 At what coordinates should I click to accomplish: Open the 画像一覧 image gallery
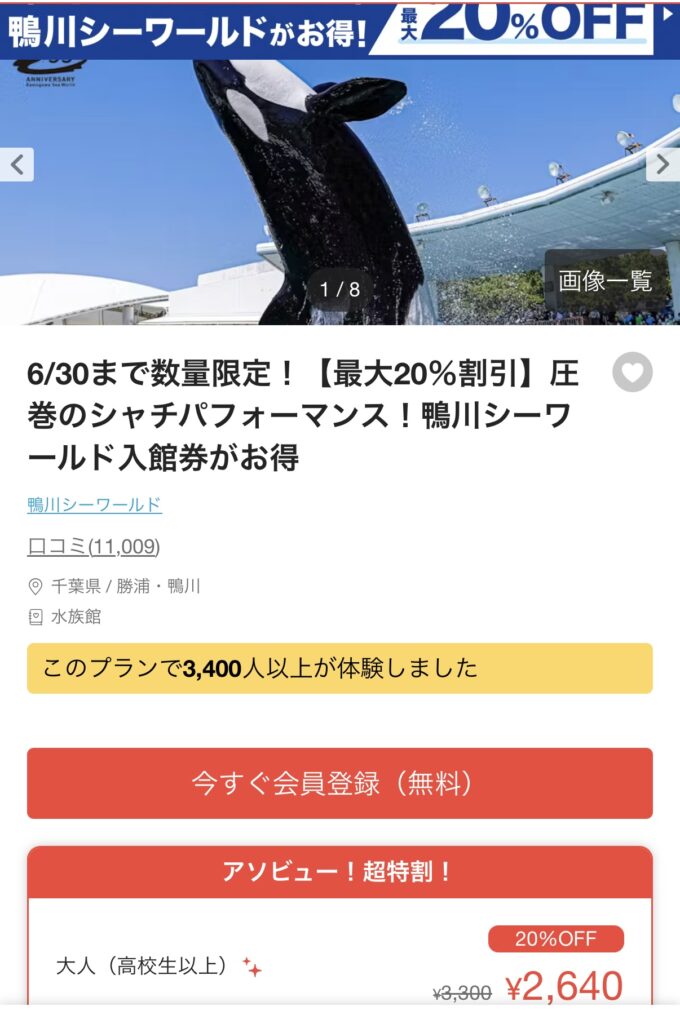[x=605, y=281]
